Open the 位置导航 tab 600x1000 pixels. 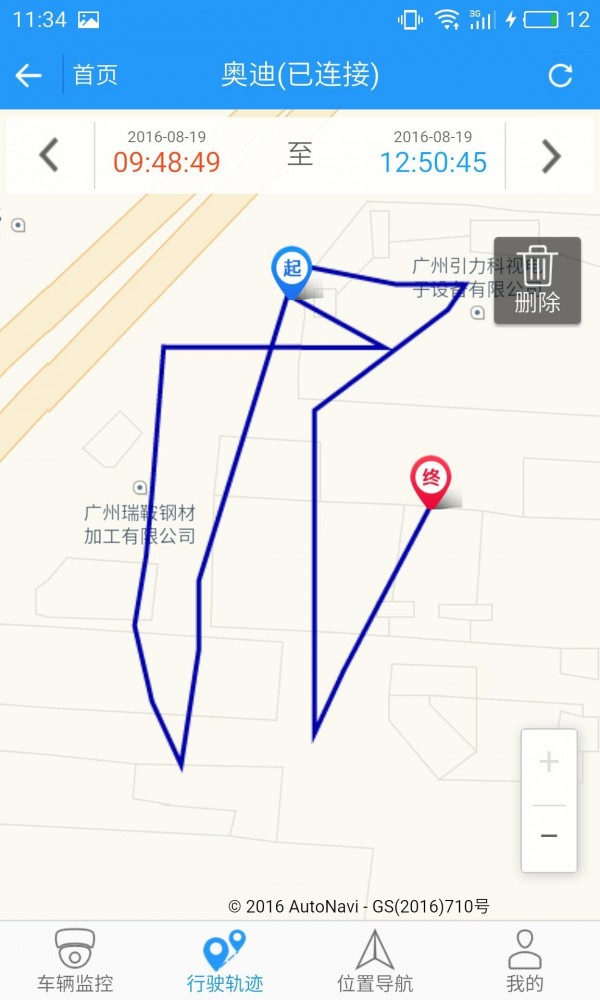[x=375, y=961]
